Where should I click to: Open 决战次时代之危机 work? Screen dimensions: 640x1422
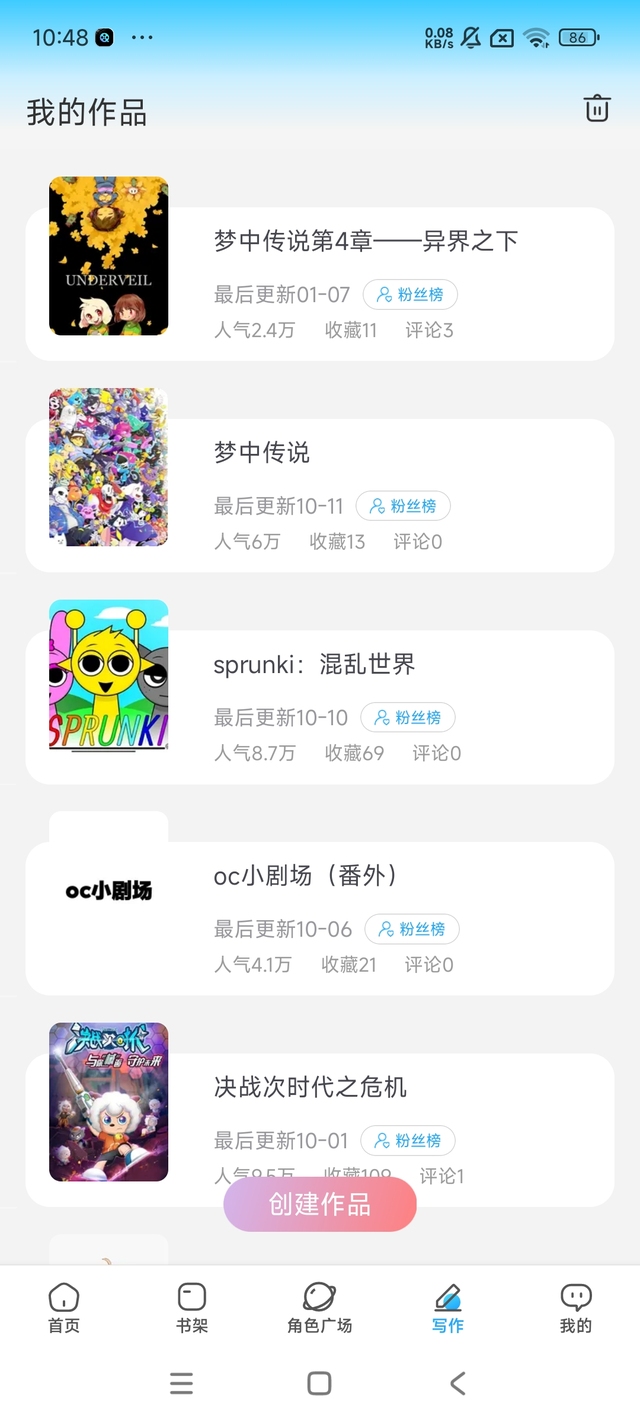(320, 1129)
